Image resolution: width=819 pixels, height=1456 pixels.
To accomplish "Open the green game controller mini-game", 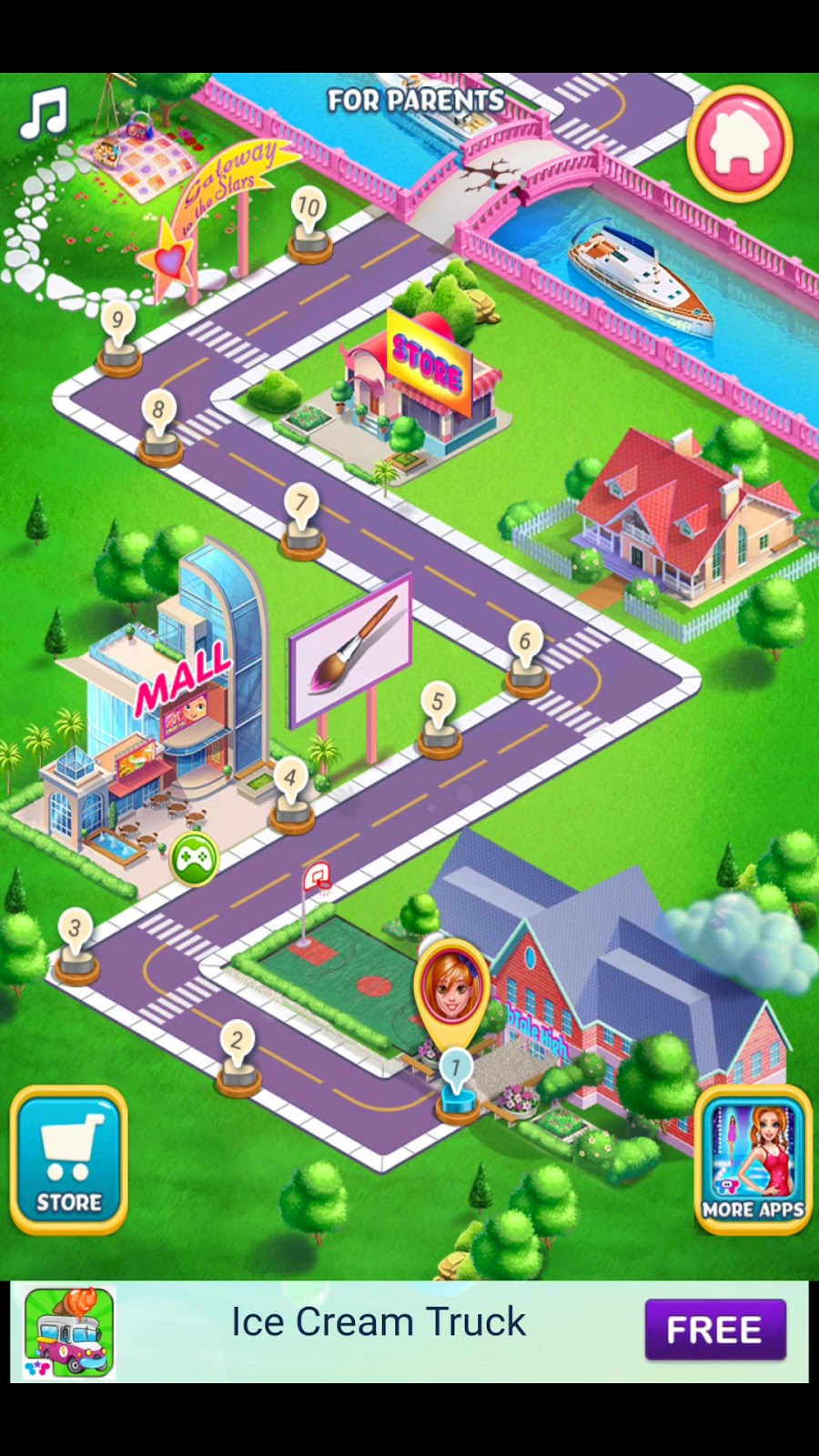I will coord(195,857).
